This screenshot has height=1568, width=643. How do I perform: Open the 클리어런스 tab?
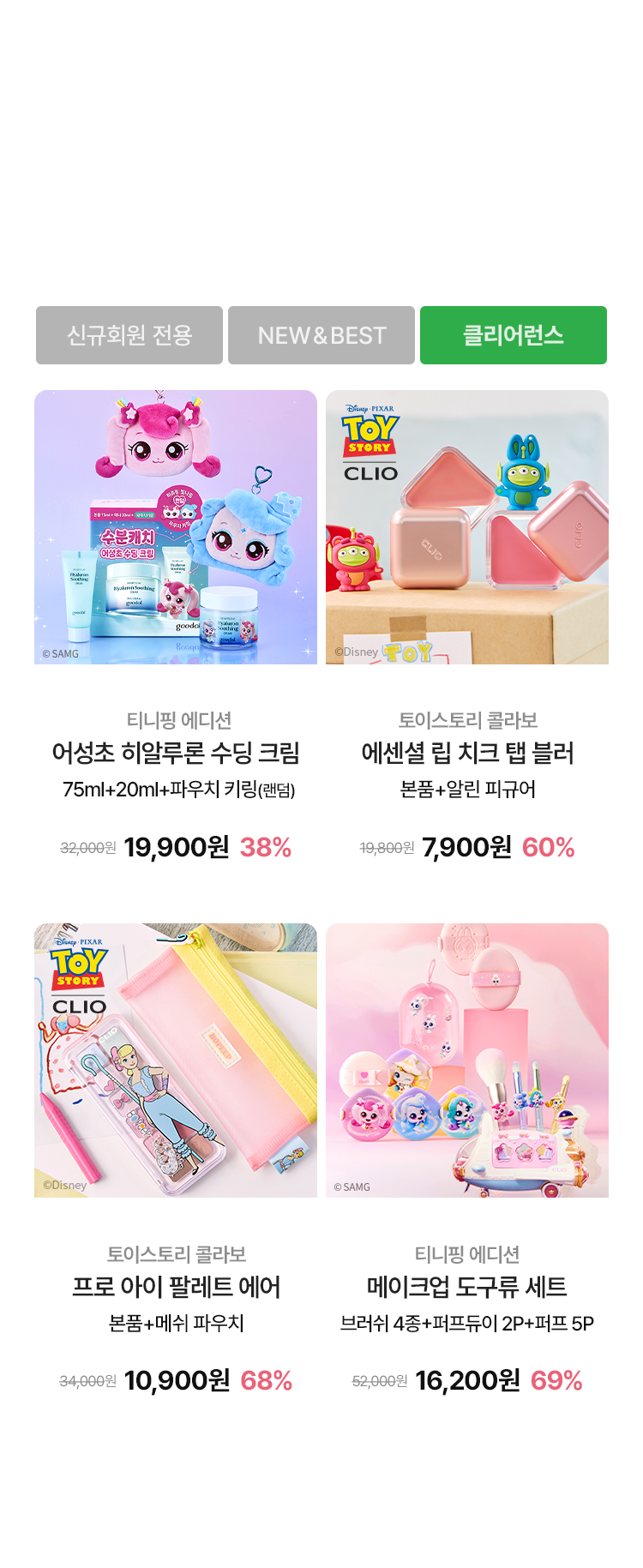click(513, 335)
